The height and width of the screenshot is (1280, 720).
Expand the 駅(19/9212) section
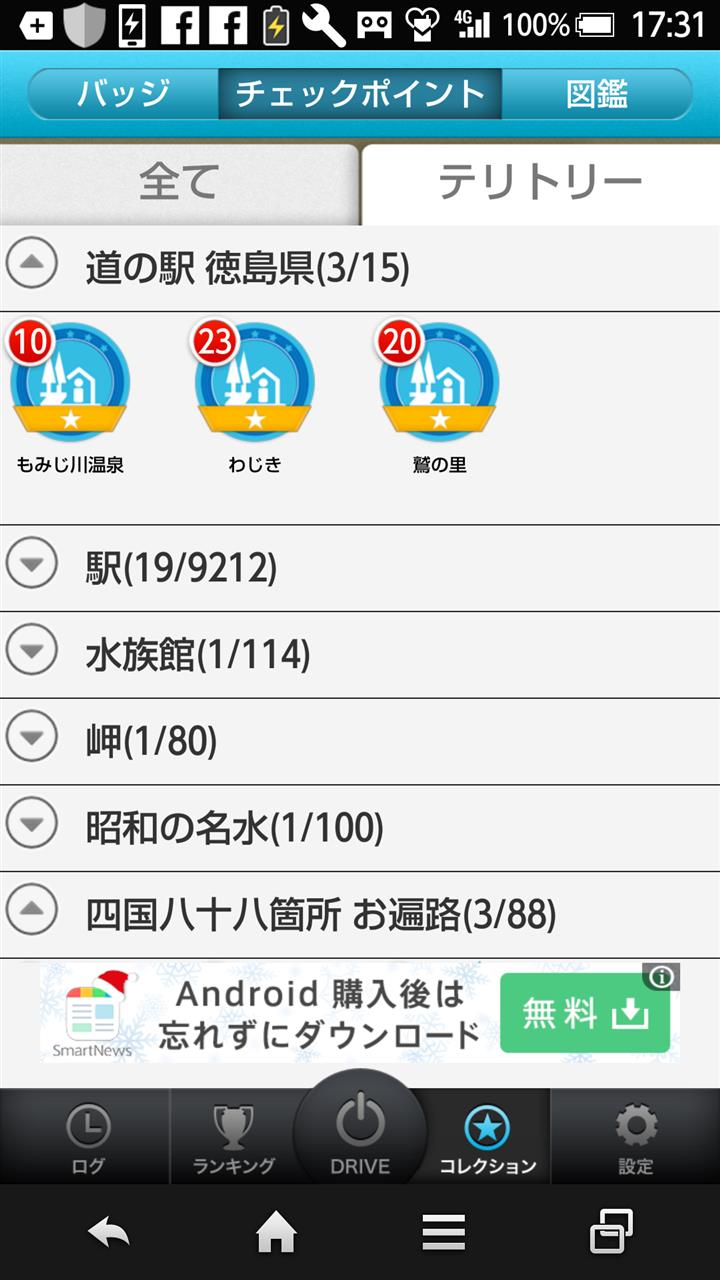360,568
